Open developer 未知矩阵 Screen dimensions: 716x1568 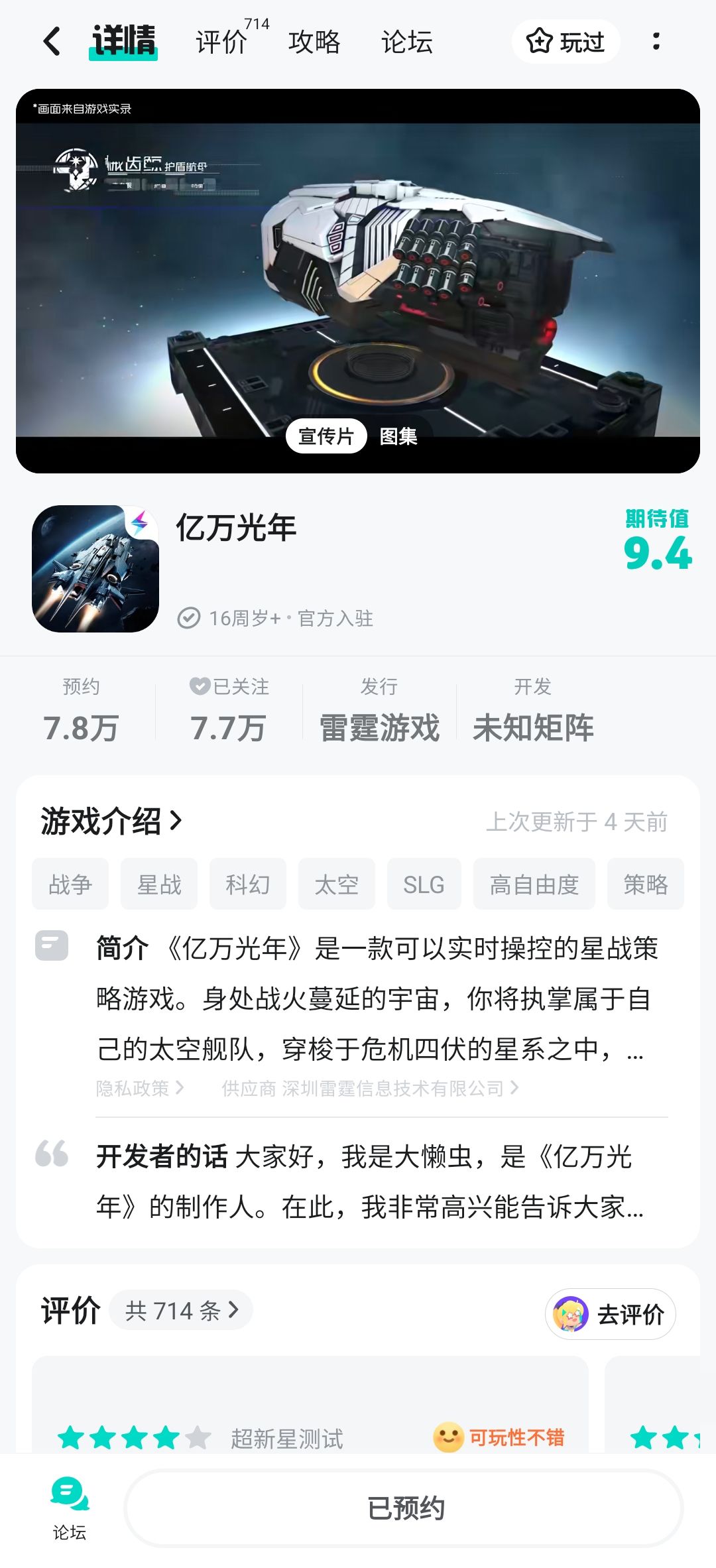coord(533,727)
